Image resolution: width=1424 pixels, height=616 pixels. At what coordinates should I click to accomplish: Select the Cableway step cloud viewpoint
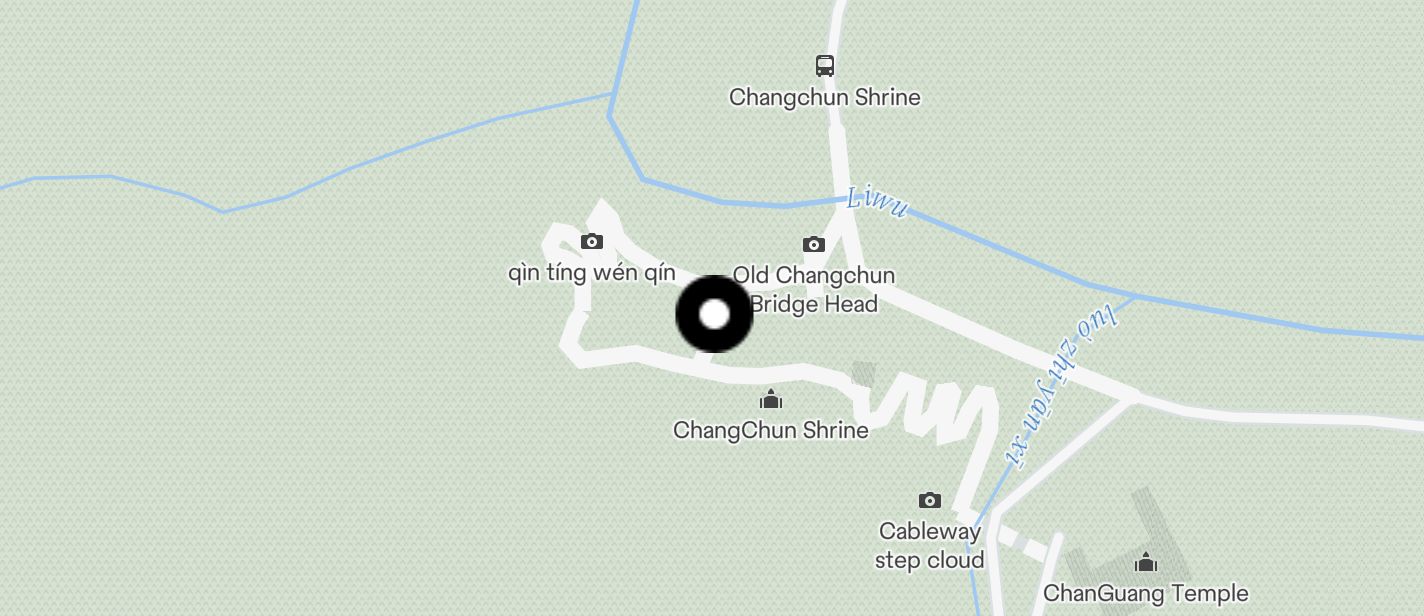[x=930, y=500]
